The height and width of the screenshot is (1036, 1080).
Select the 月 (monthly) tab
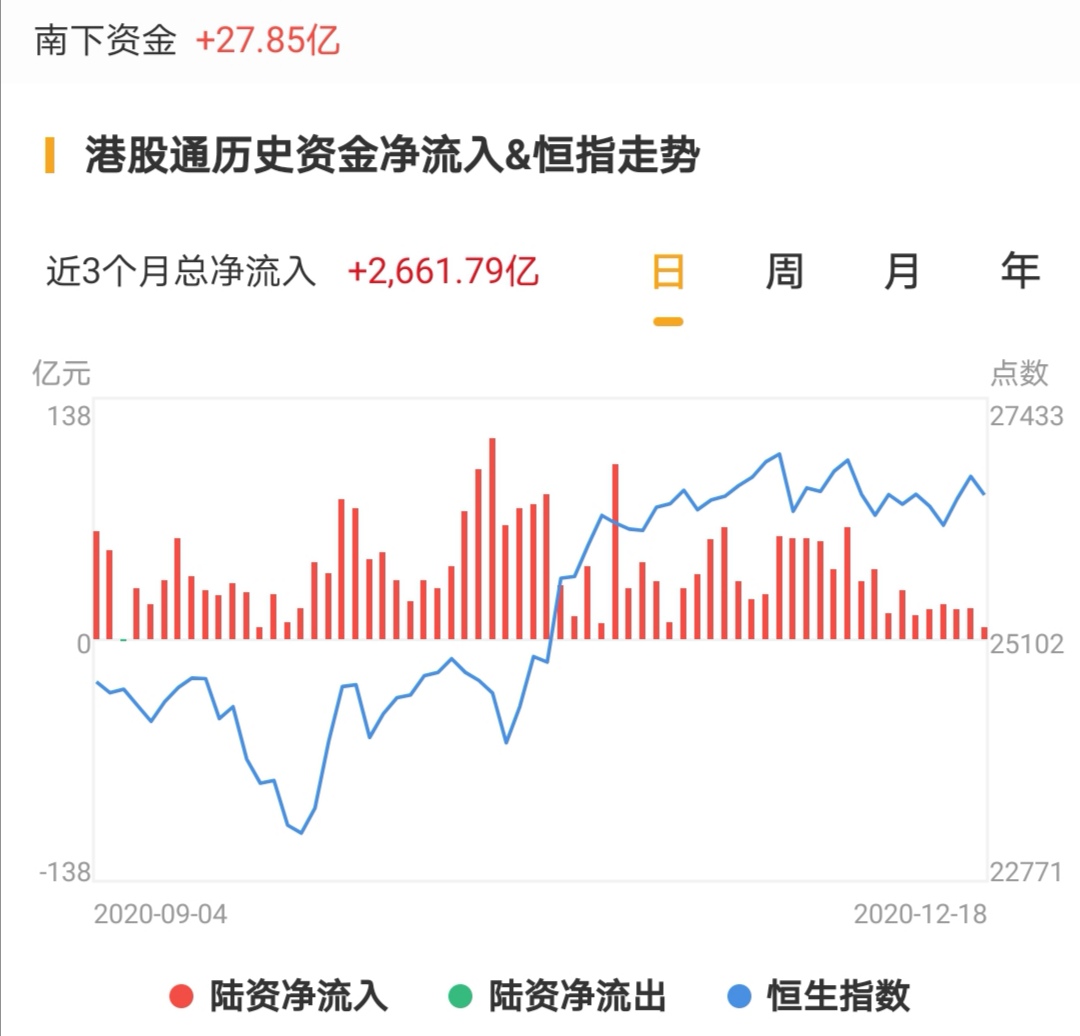point(902,271)
